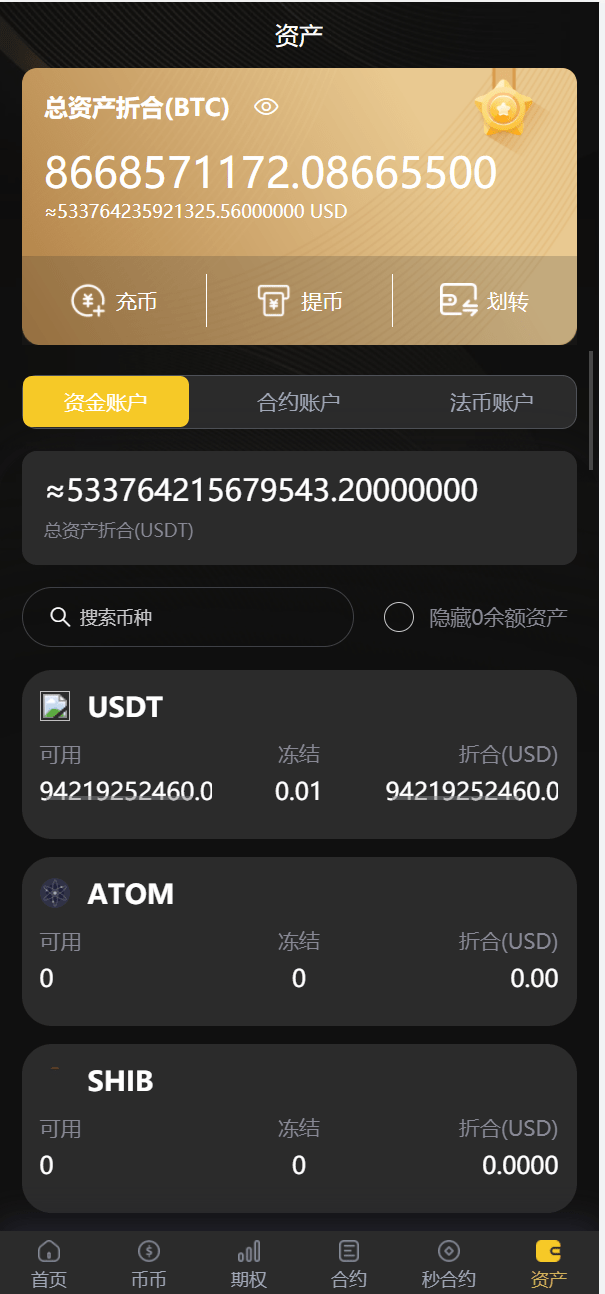Open the USDT asset card
Image resolution: width=605 pixels, height=1294 pixels.
click(x=299, y=753)
